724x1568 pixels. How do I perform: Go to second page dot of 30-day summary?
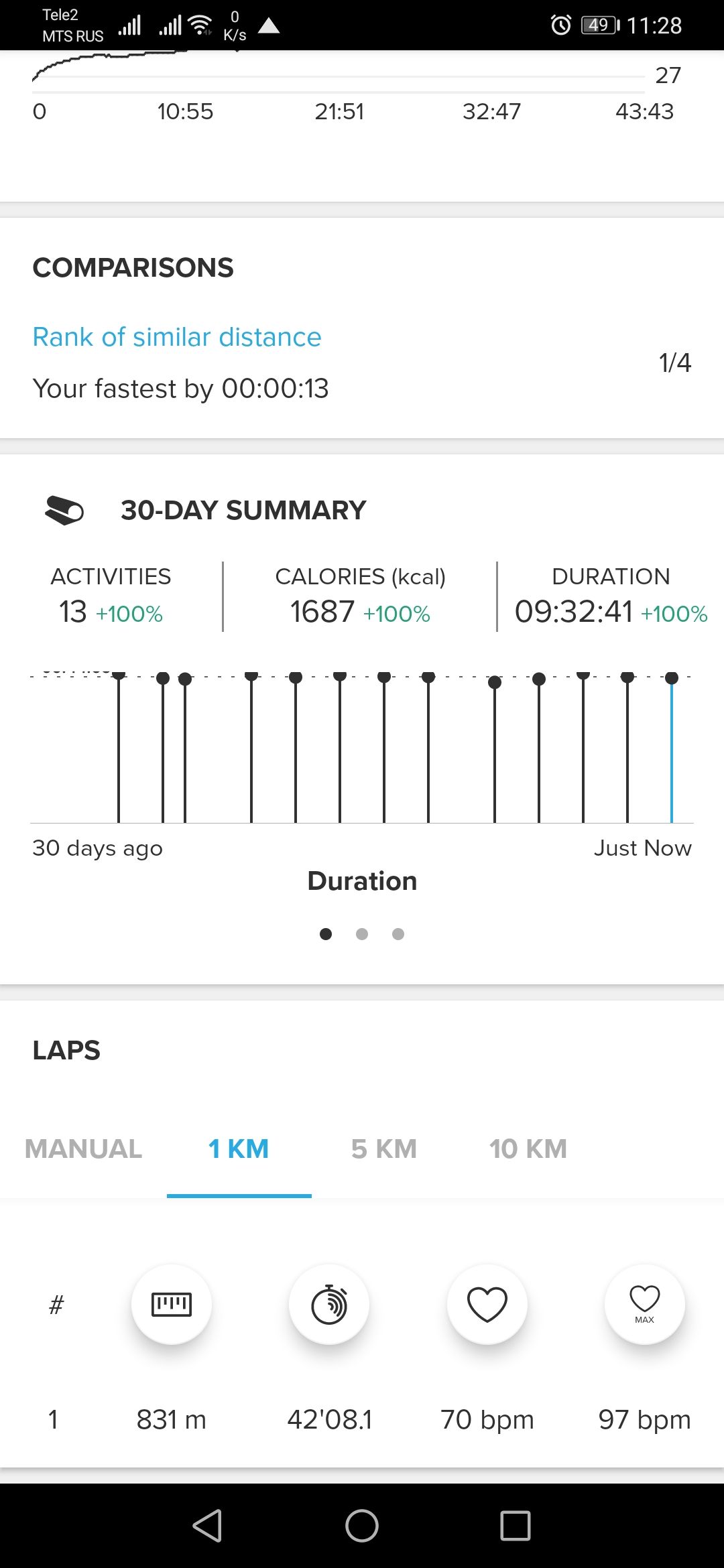362,934
